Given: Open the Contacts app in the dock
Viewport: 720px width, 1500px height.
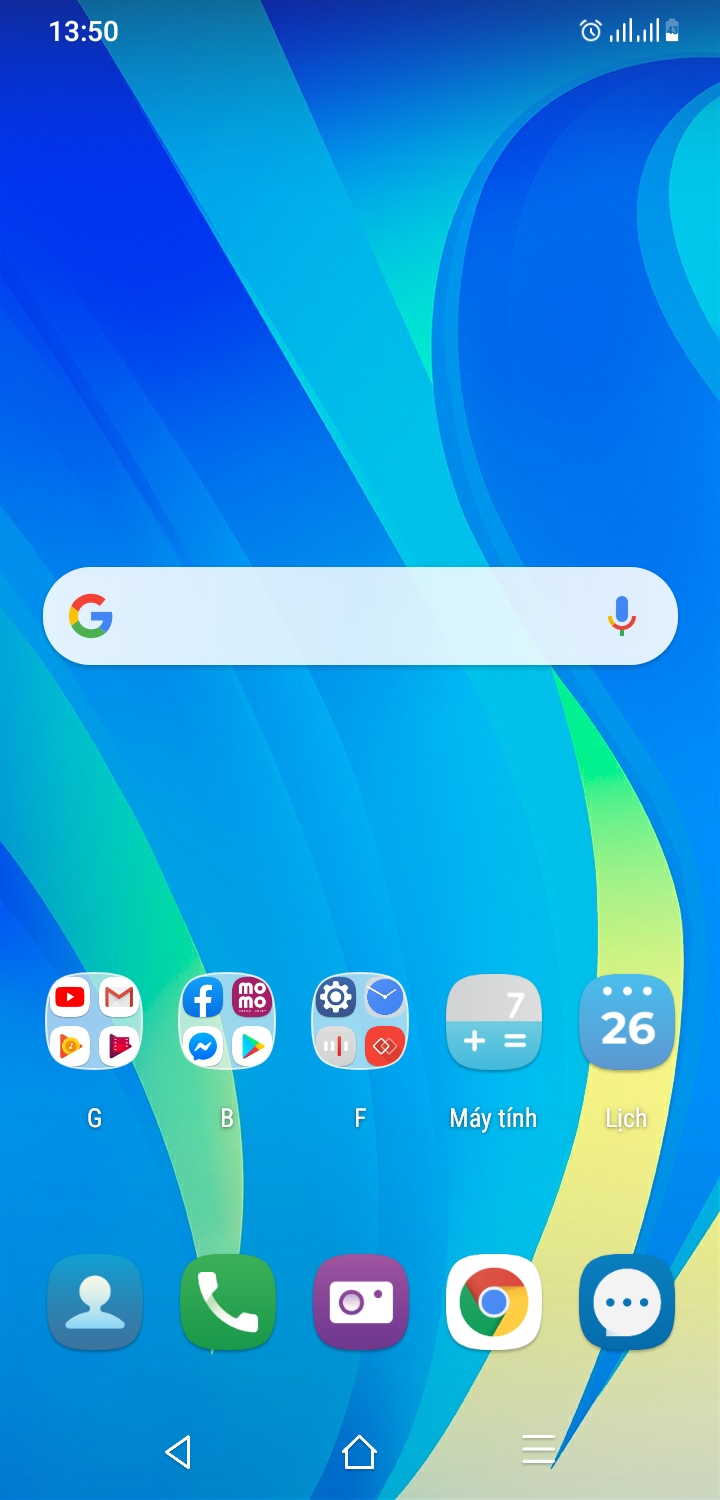Looking at the screenshot, I should tap(95, 1302).
